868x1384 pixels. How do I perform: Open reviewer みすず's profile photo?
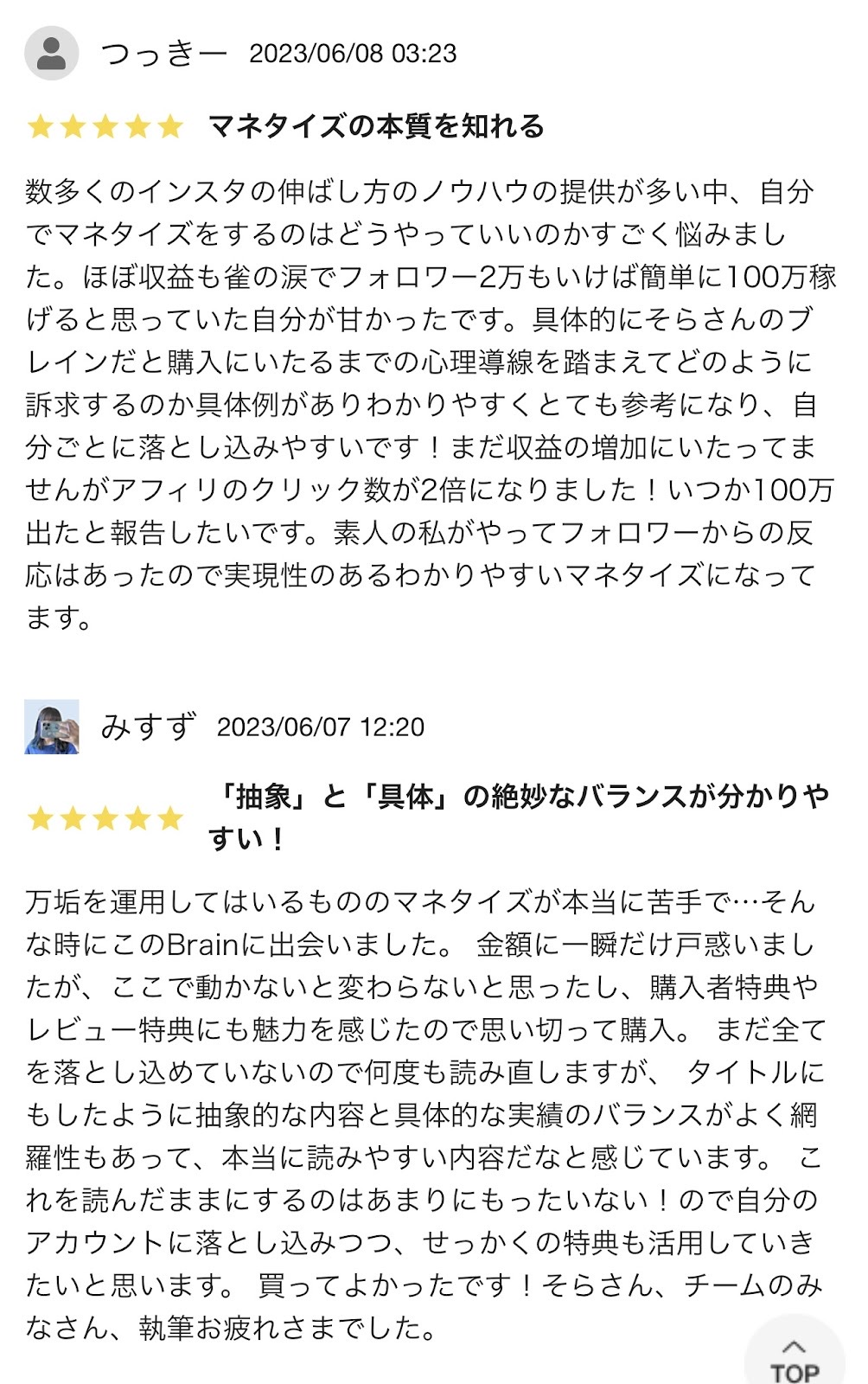pos(52,727)
